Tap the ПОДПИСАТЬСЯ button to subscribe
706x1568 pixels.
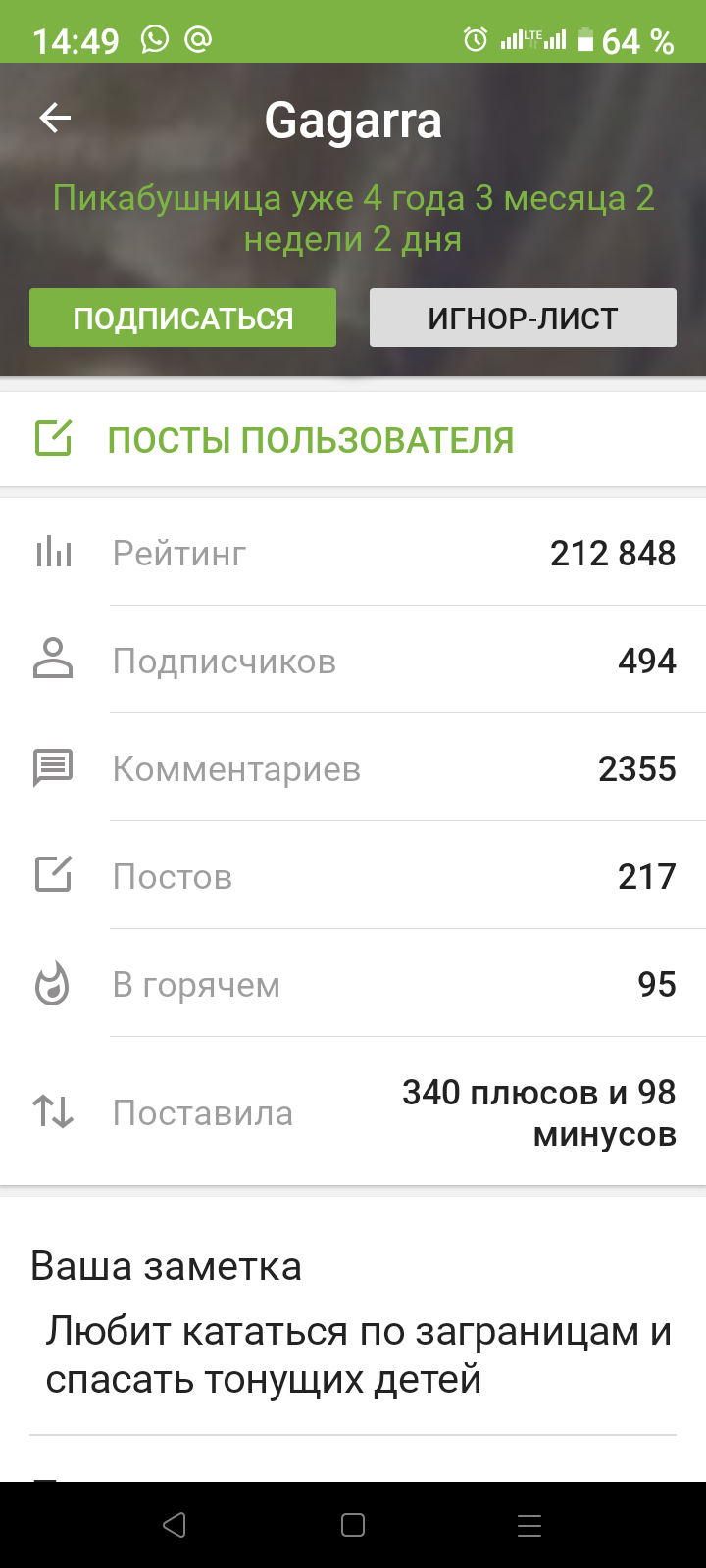tap(183, 318)
